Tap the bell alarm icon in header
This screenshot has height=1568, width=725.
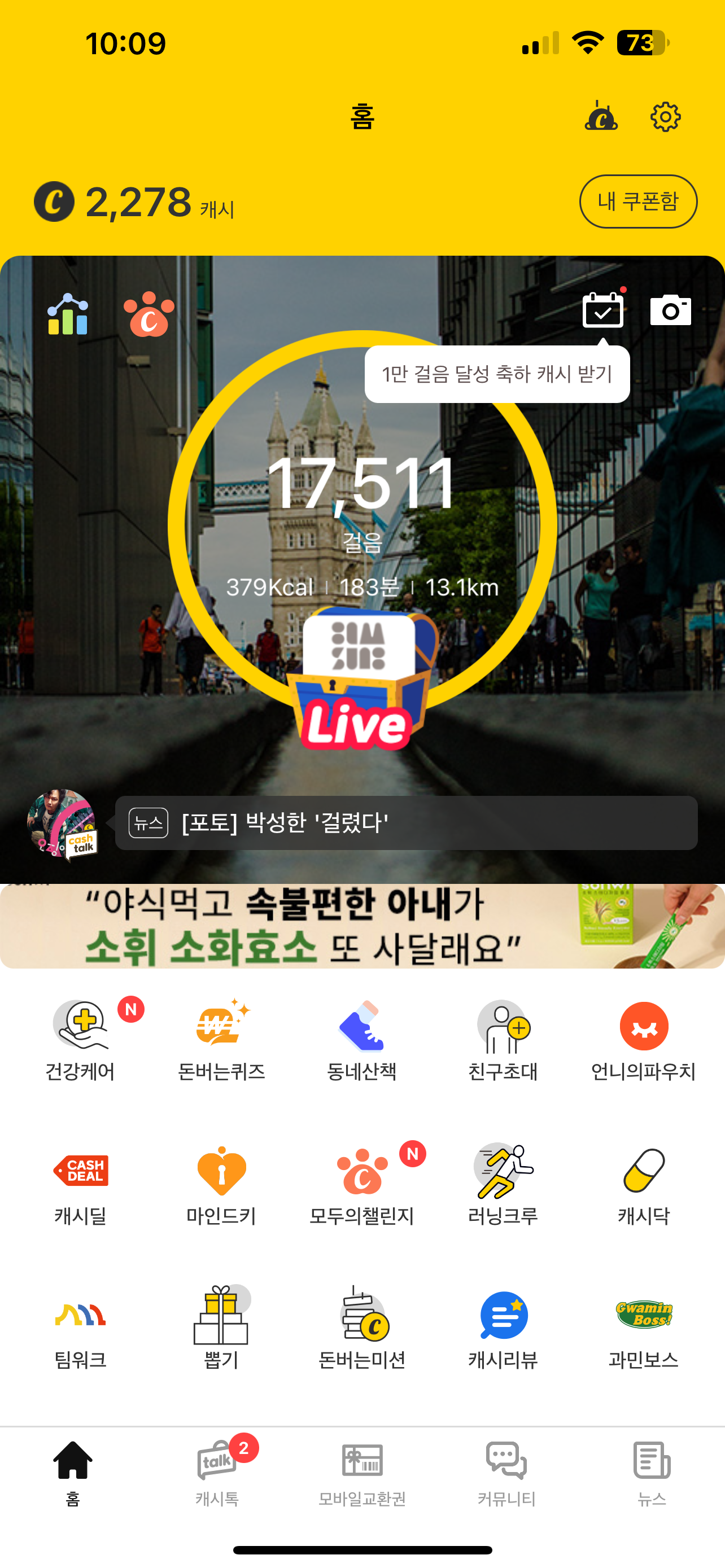point(601,116)
